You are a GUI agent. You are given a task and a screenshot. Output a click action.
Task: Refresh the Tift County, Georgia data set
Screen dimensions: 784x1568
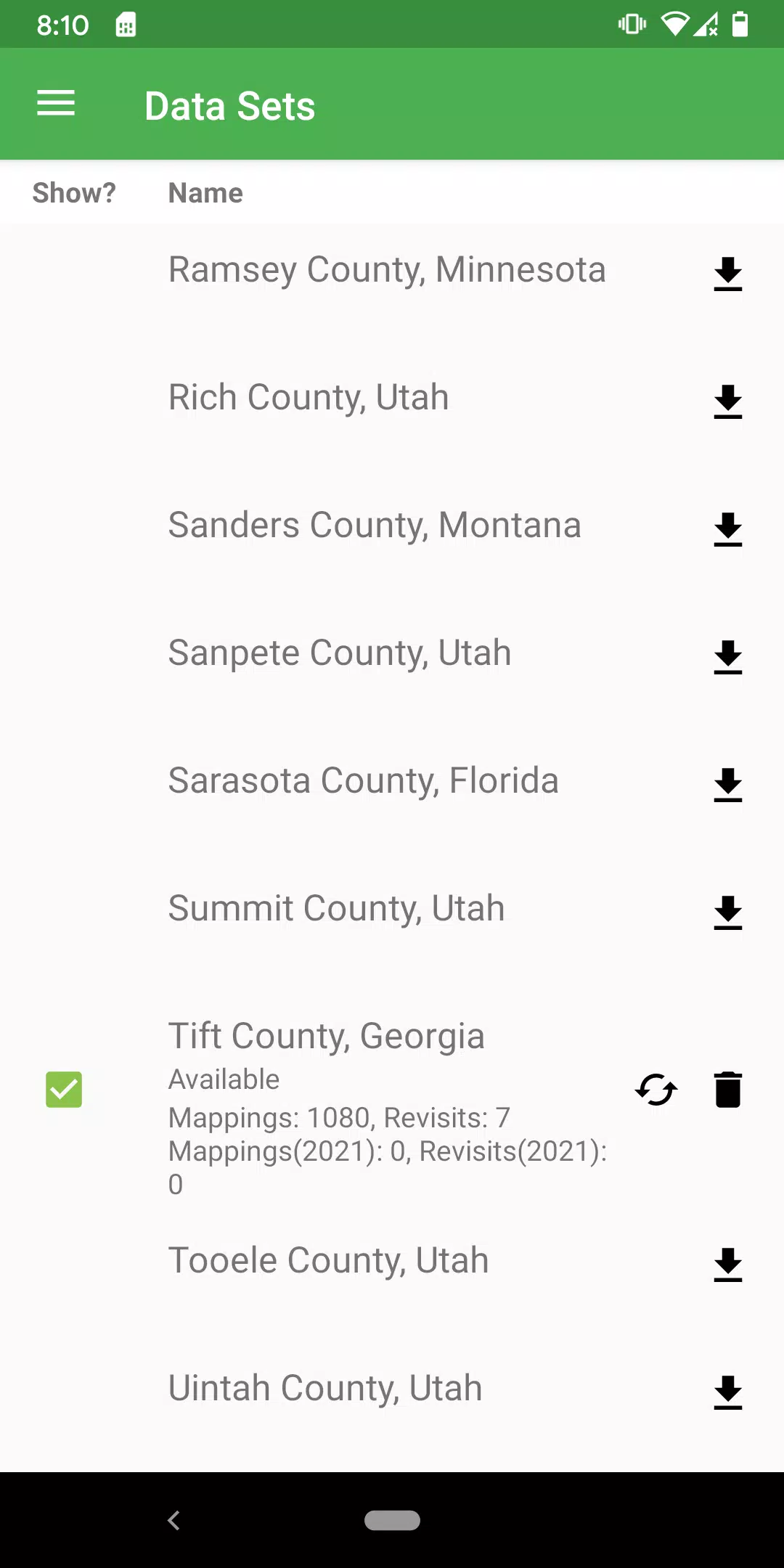pos(656,1090)
